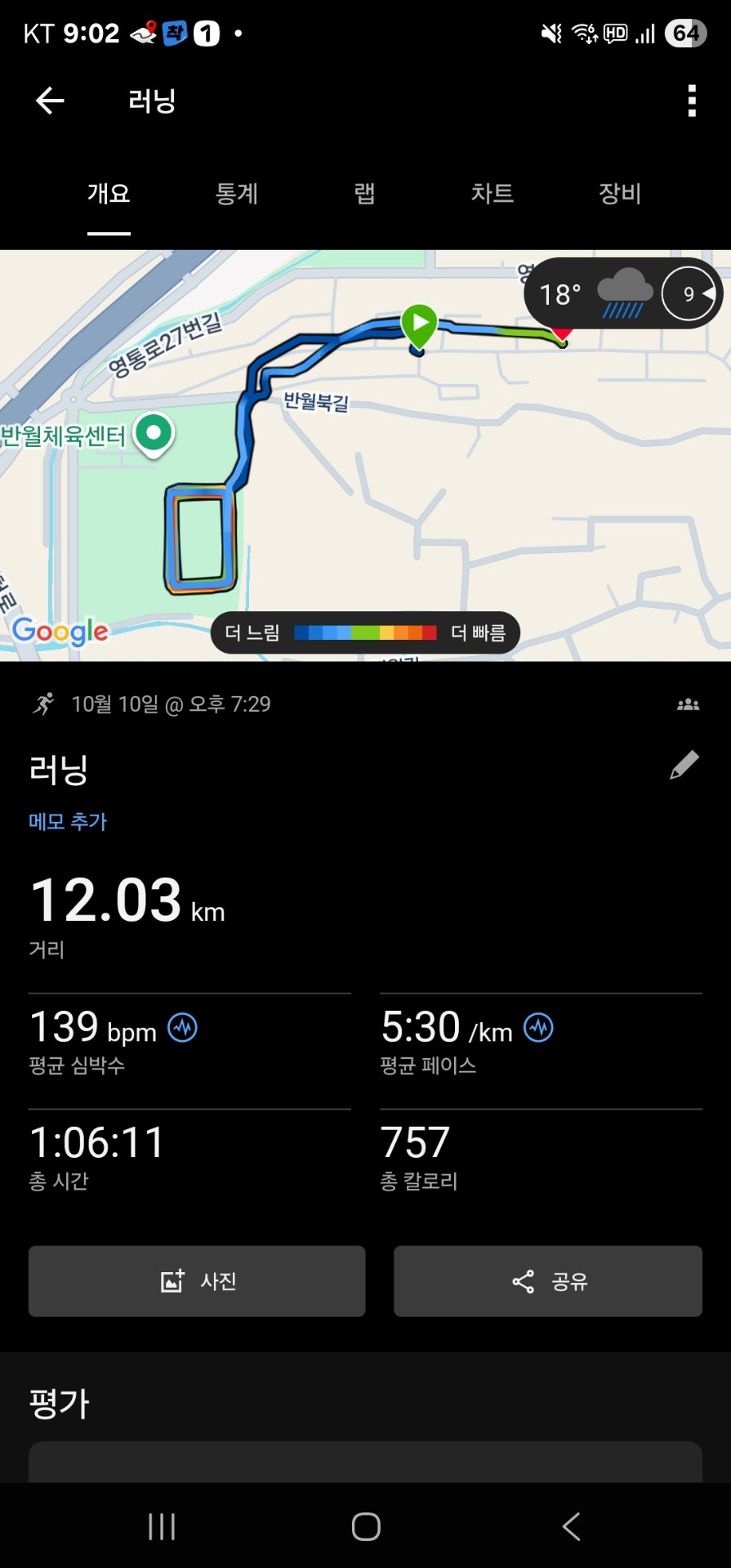
Task: Tap the pace pulse icon next to 5:30 /km
Action: [539, 1028]
